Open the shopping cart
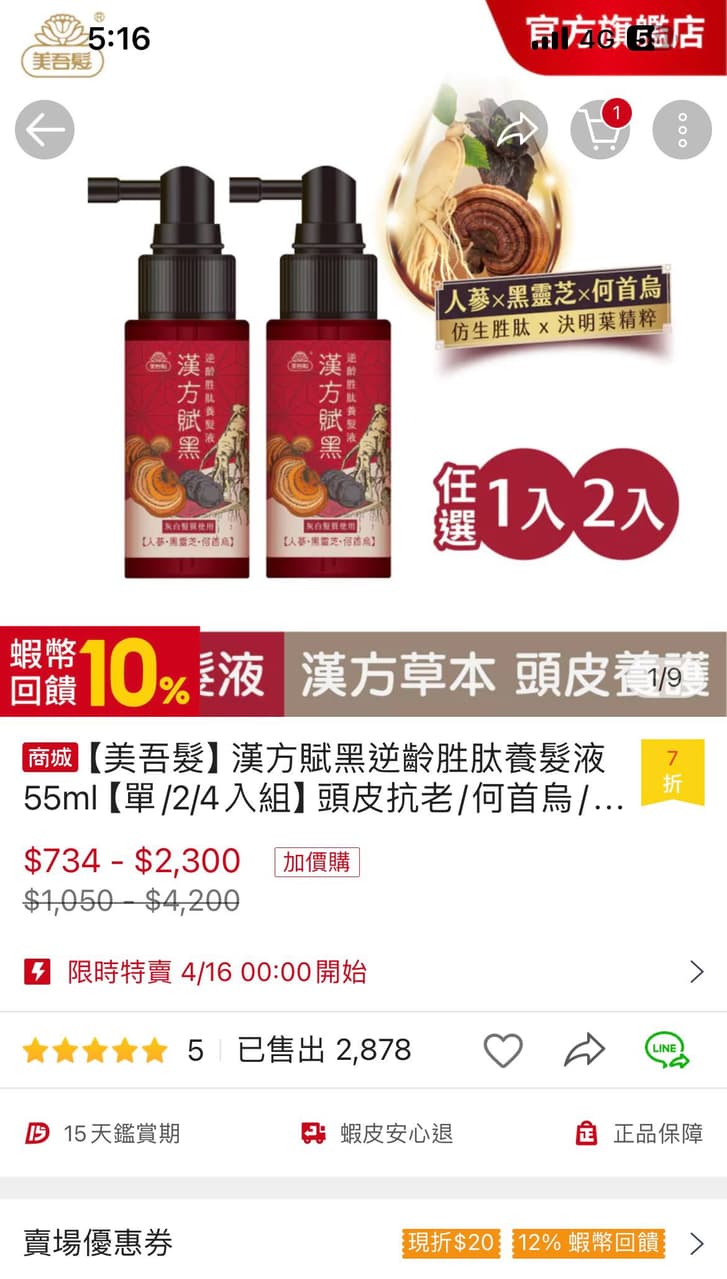The height and width of the screenshot is (1279, 727). coord(600,130)
